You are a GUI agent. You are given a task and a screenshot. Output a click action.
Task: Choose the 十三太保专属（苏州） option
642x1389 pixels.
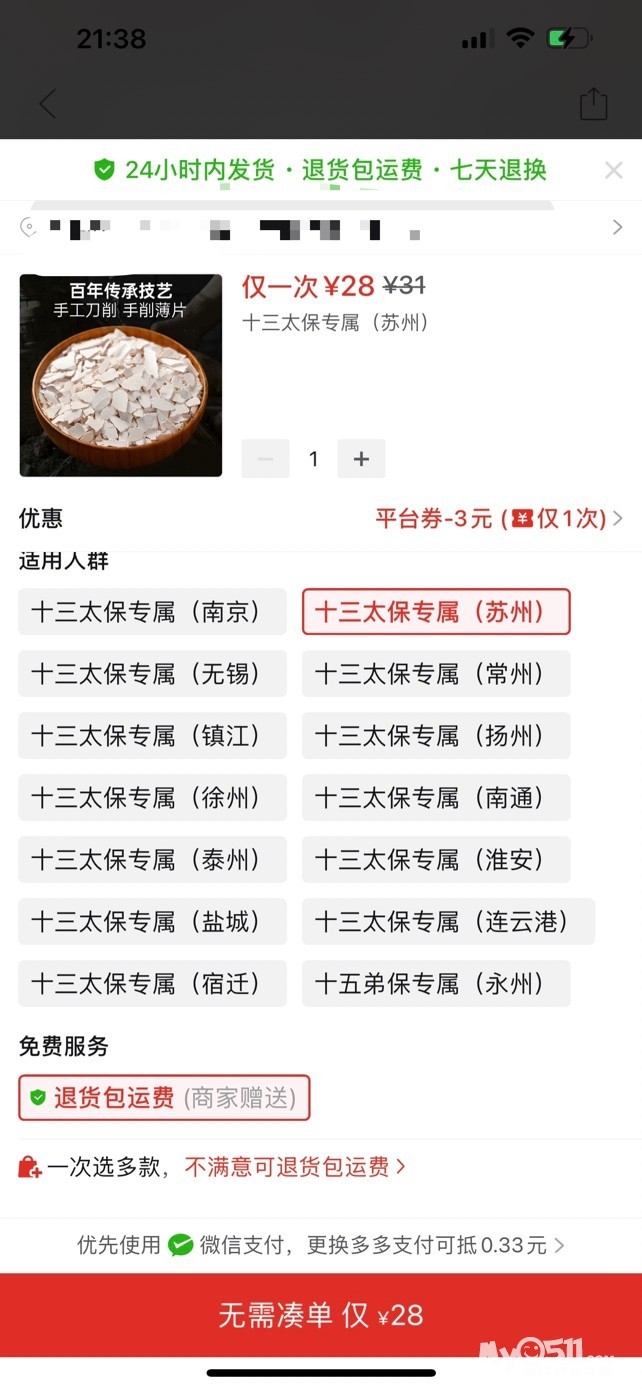click(x=436, y=612)
